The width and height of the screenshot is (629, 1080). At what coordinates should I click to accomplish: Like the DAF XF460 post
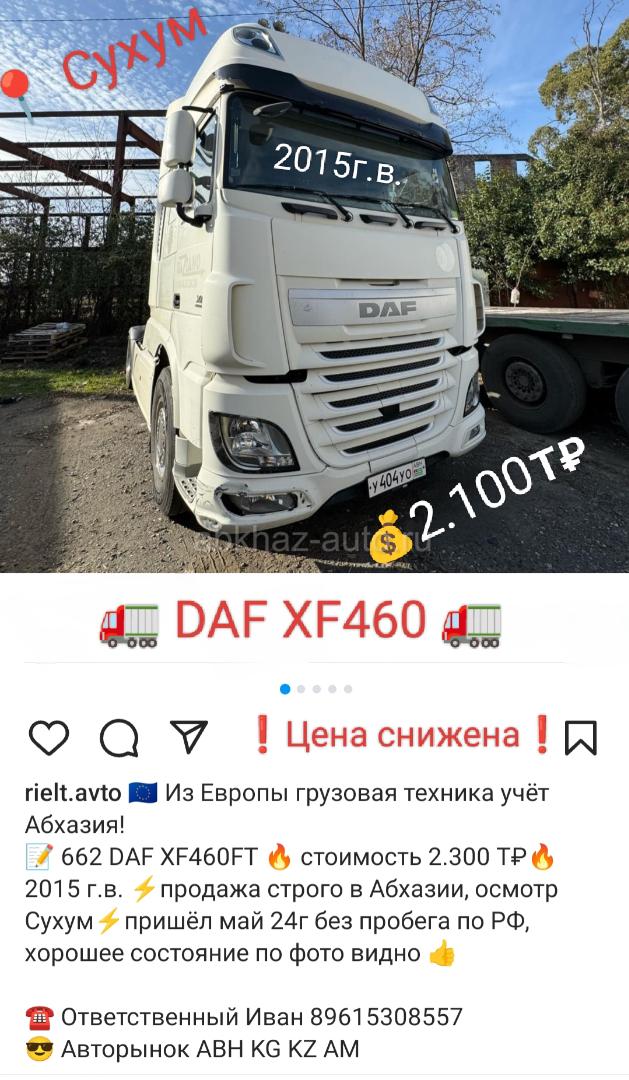pyautogui.click(x=49, y=737)
